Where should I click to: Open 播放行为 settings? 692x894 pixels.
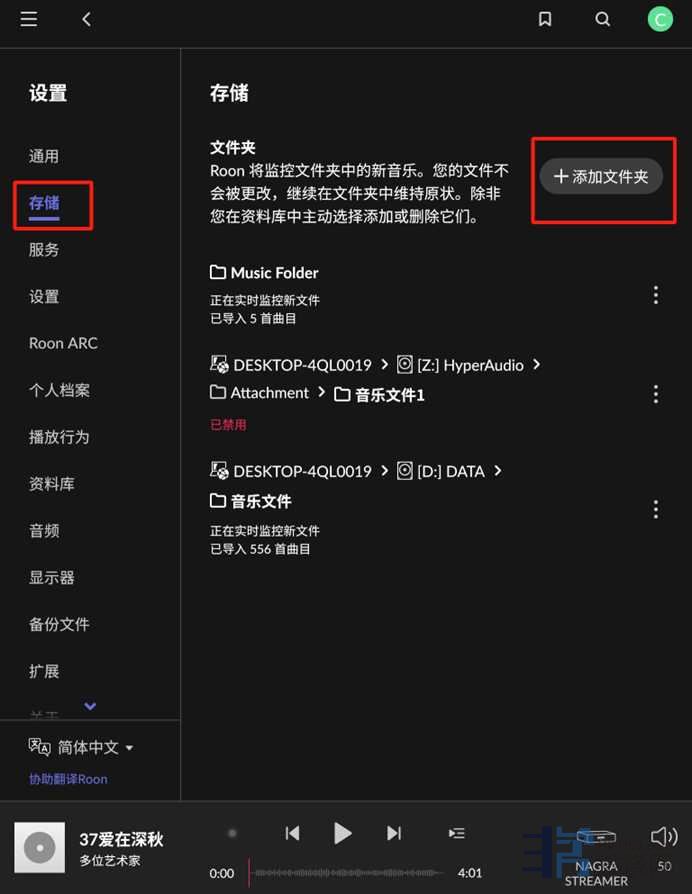coord(59,437)
